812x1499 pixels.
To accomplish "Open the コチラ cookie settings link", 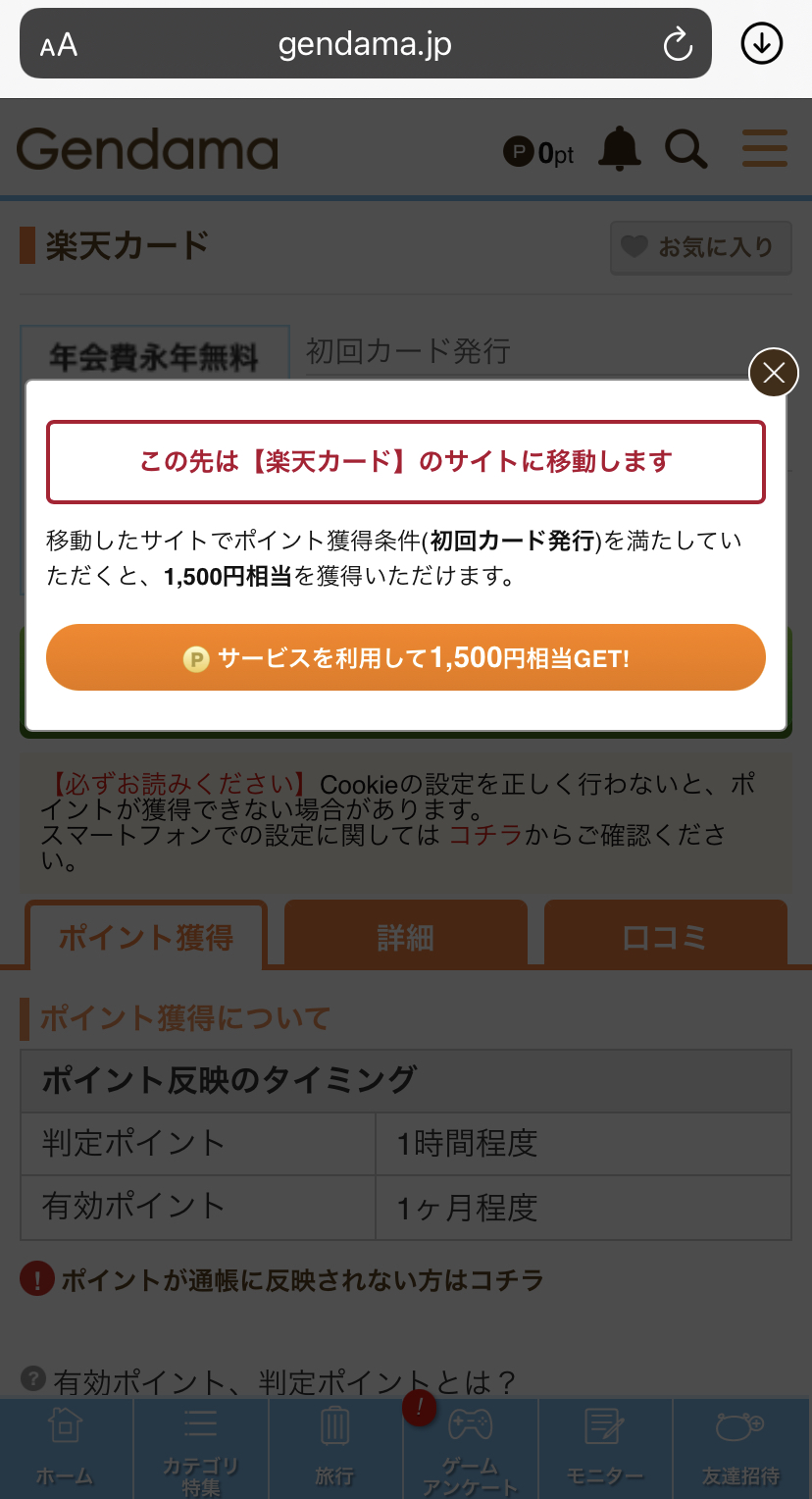I will click(484, 836).
